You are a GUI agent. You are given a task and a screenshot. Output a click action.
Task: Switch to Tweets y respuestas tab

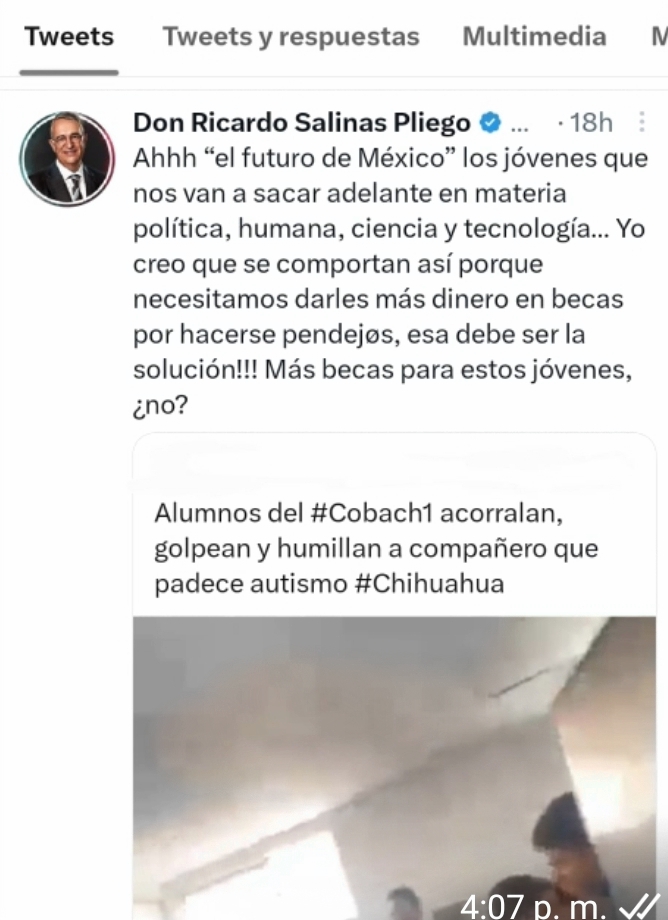[291, 38]
